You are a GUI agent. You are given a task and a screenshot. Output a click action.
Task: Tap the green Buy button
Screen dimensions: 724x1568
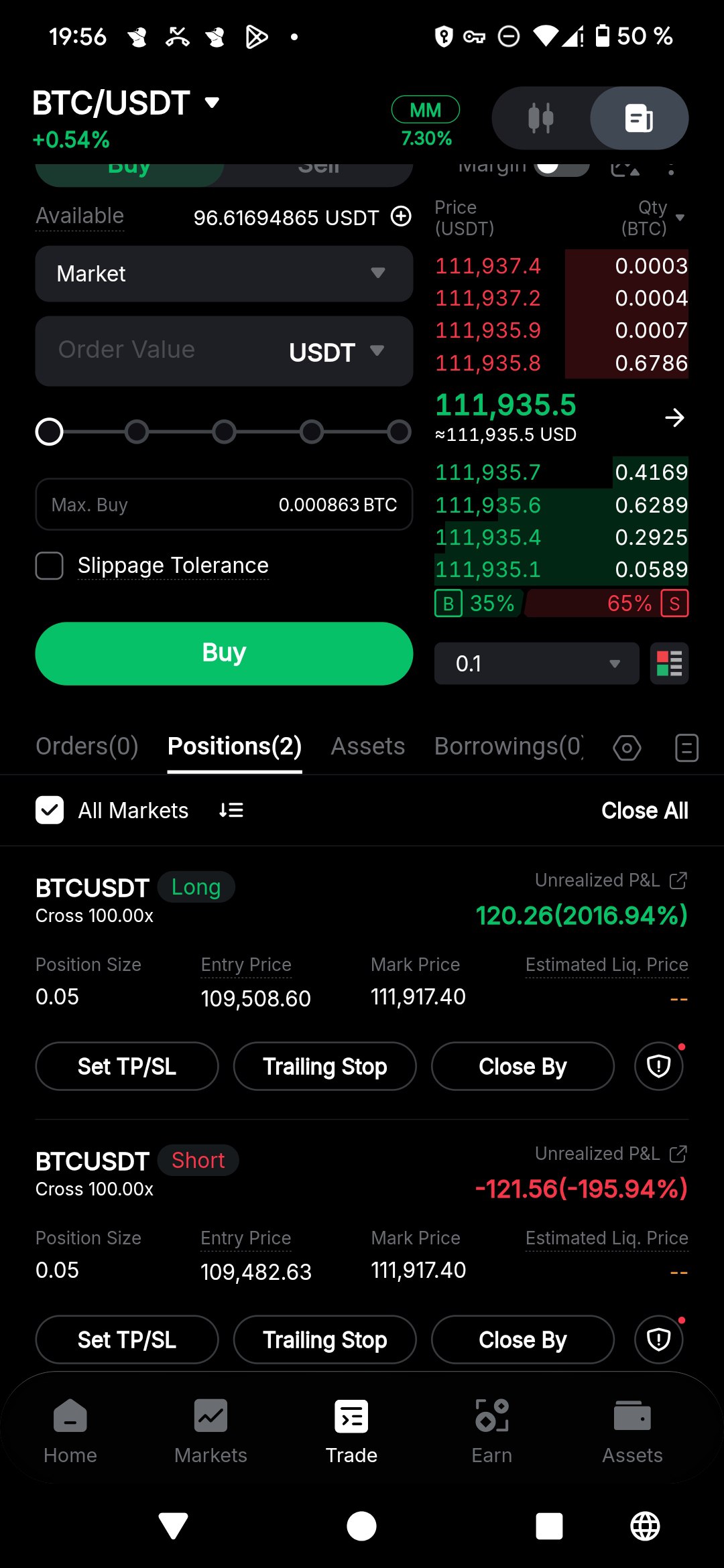click(x=224, y=653)
